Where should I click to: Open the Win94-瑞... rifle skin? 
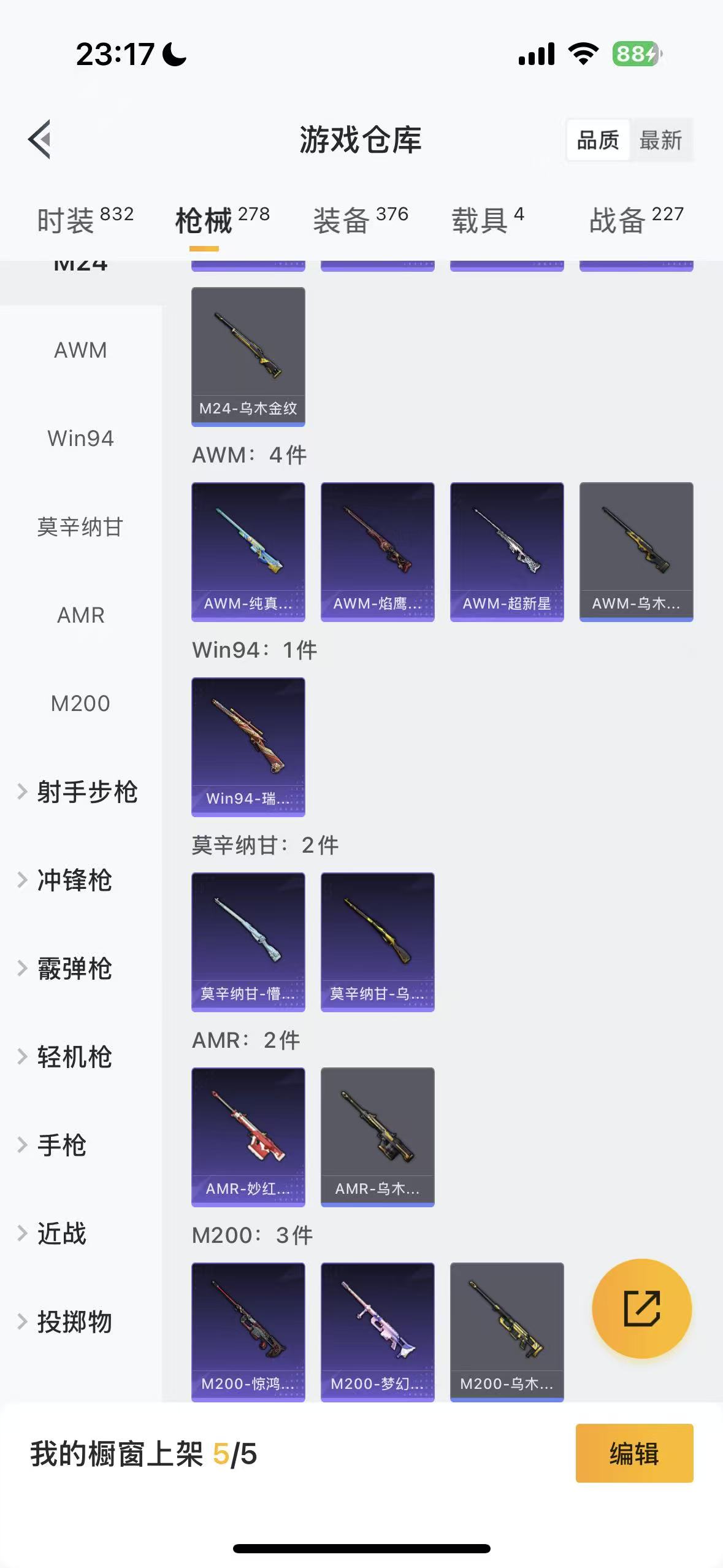[248, 747]
